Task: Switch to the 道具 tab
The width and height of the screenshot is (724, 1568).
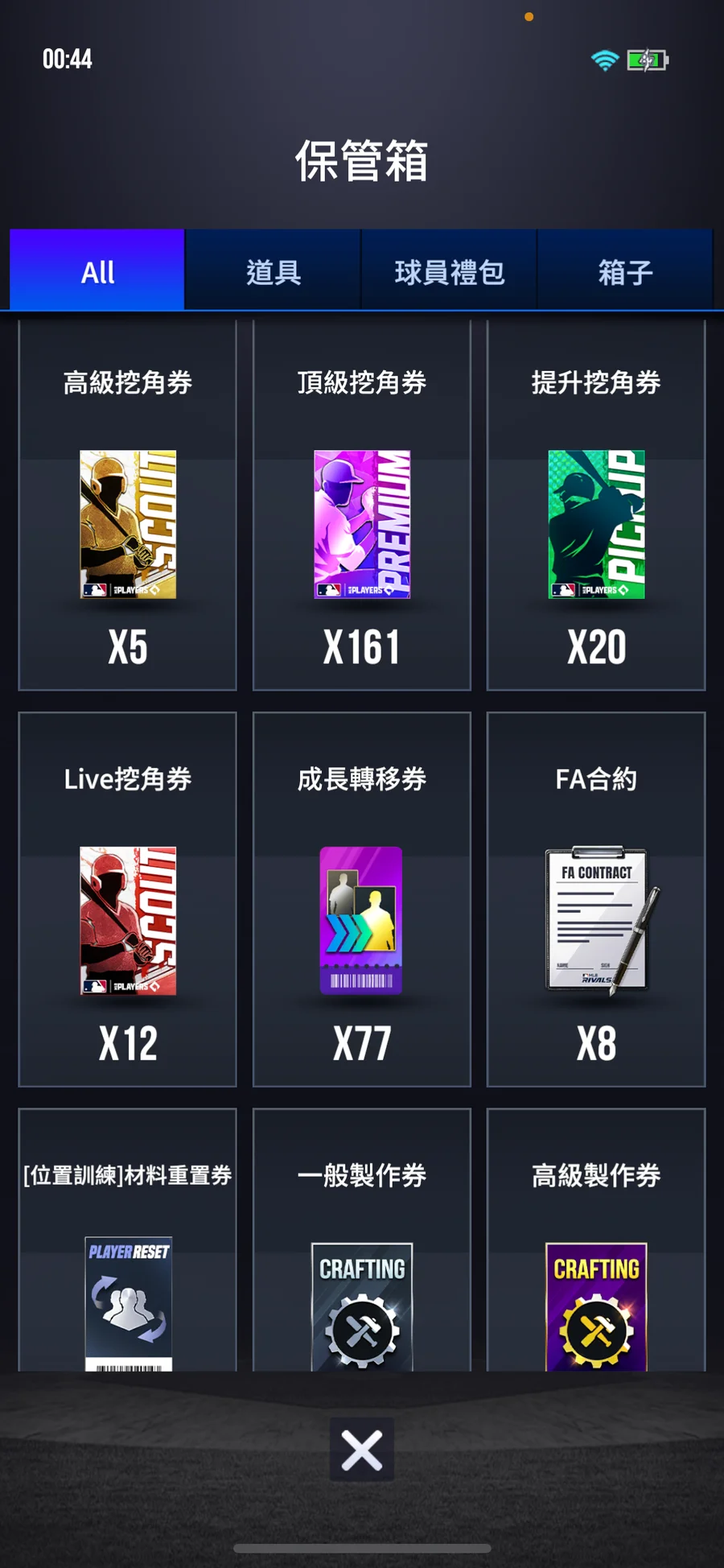Action: 274,270
